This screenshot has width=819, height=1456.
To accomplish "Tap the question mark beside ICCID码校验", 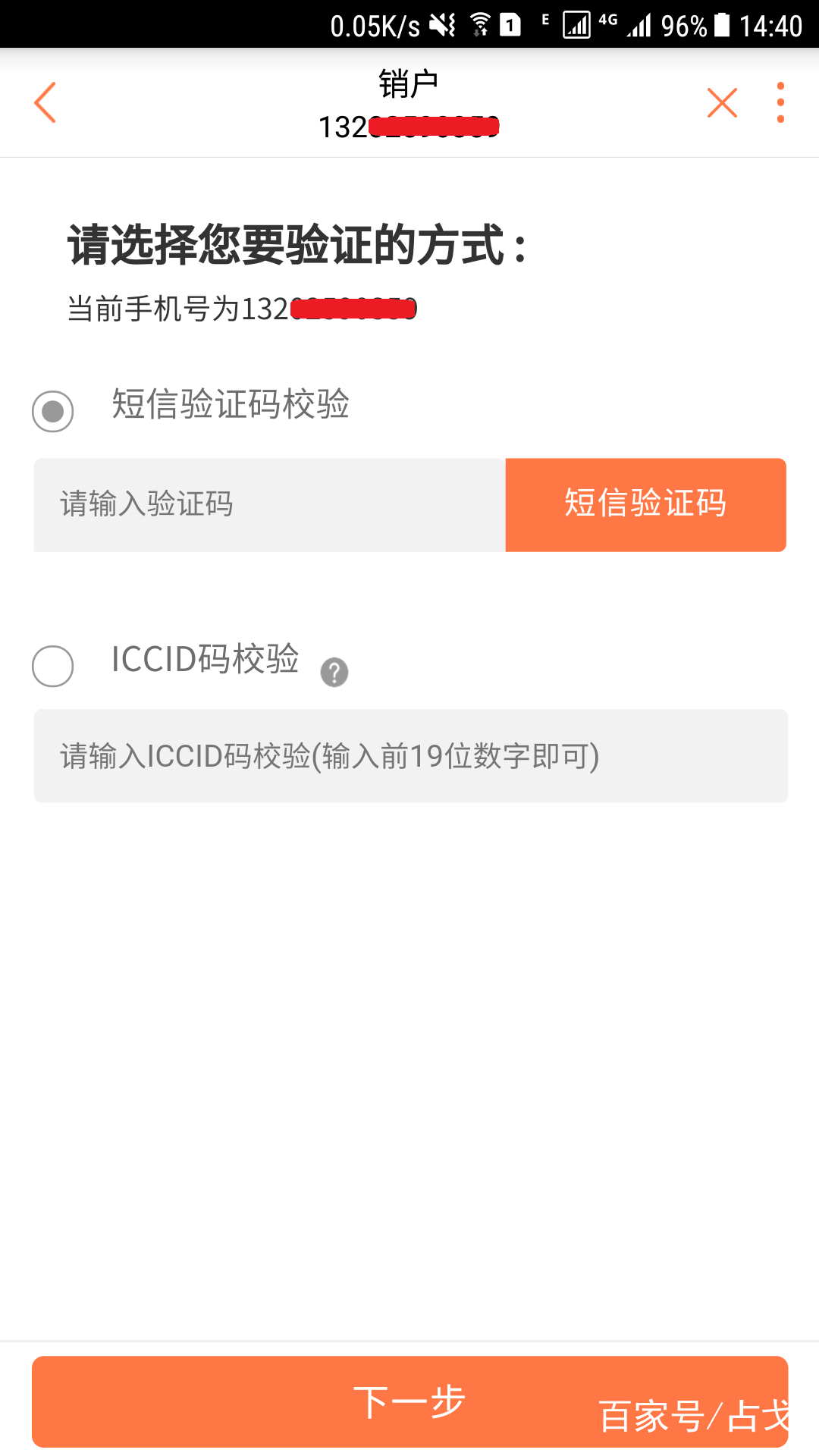I will click(x=334, y=672).
